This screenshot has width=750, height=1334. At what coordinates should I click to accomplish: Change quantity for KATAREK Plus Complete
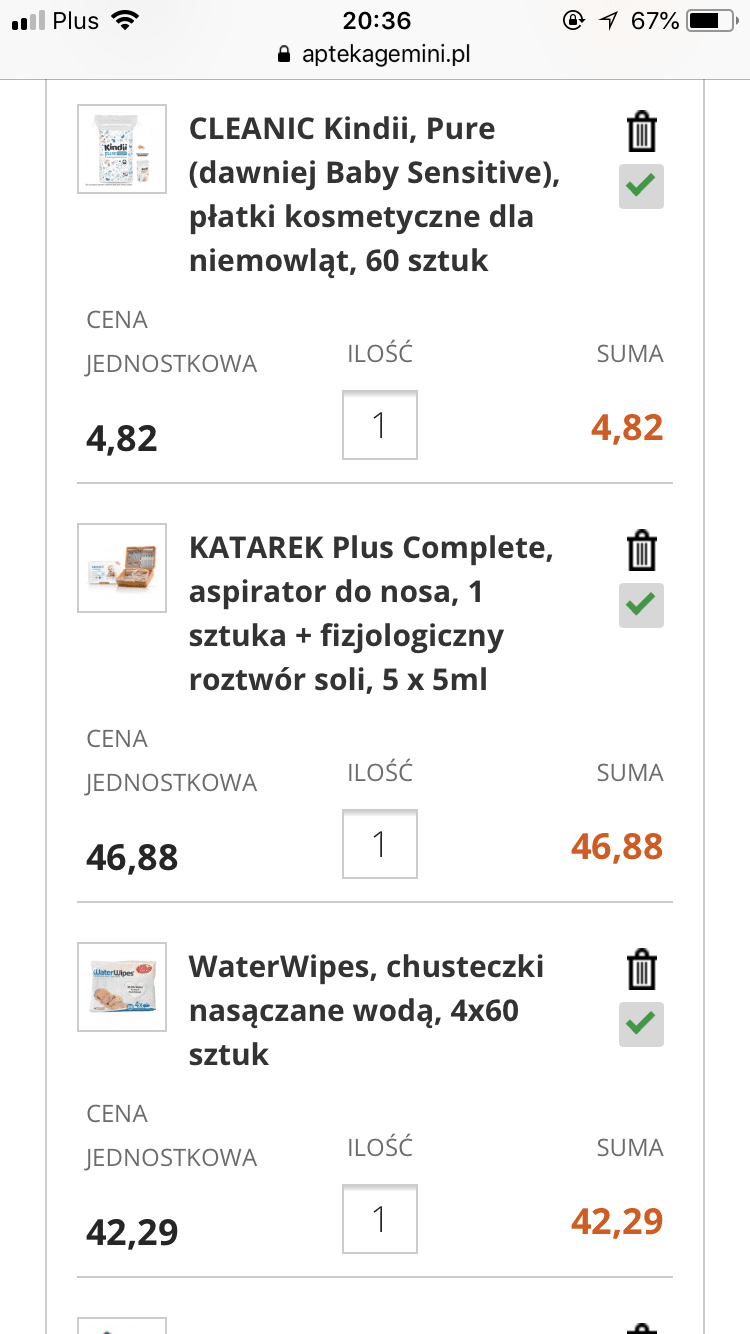coord(379,844)
